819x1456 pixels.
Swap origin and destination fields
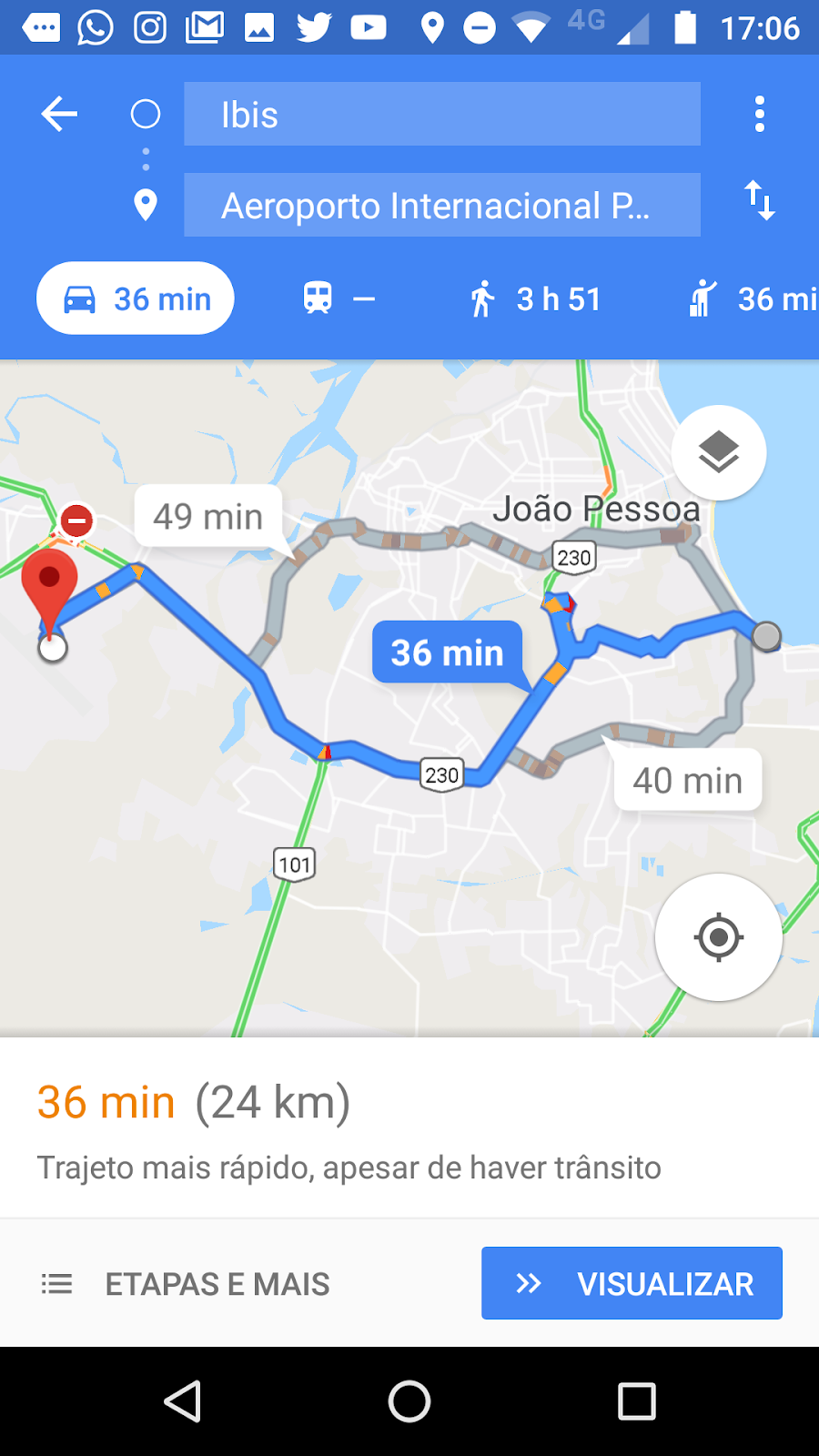(761, 202)
